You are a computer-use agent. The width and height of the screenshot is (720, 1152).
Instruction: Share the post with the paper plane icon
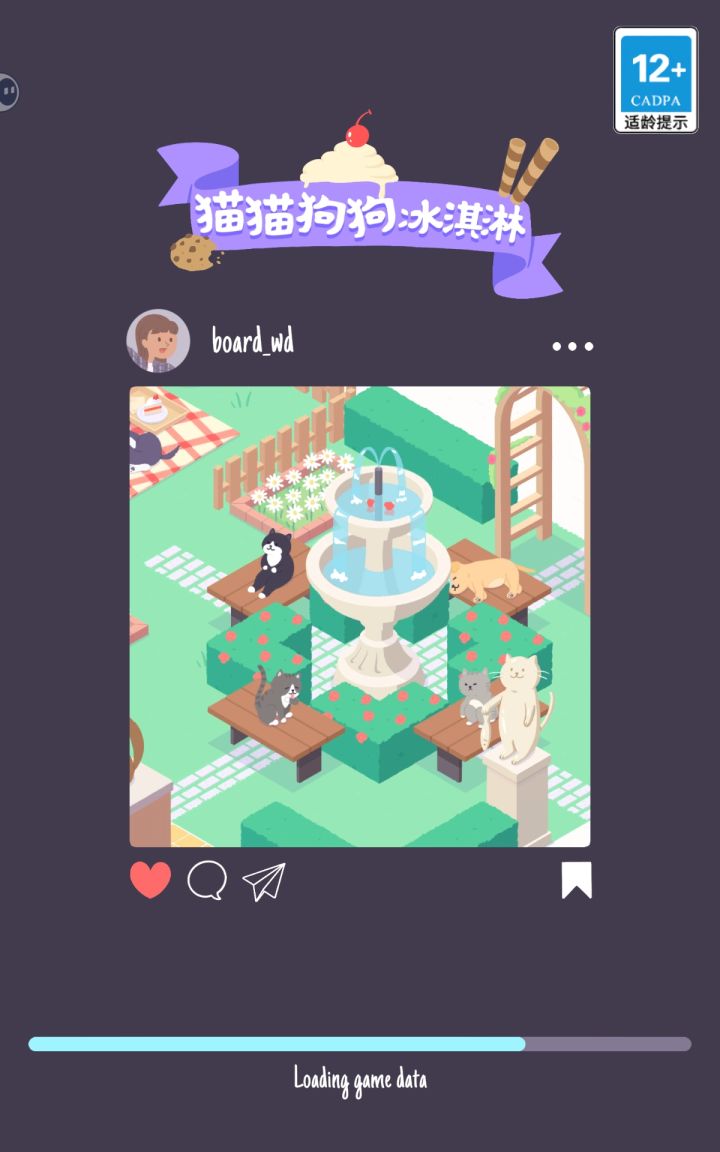(x=263, y=881)
